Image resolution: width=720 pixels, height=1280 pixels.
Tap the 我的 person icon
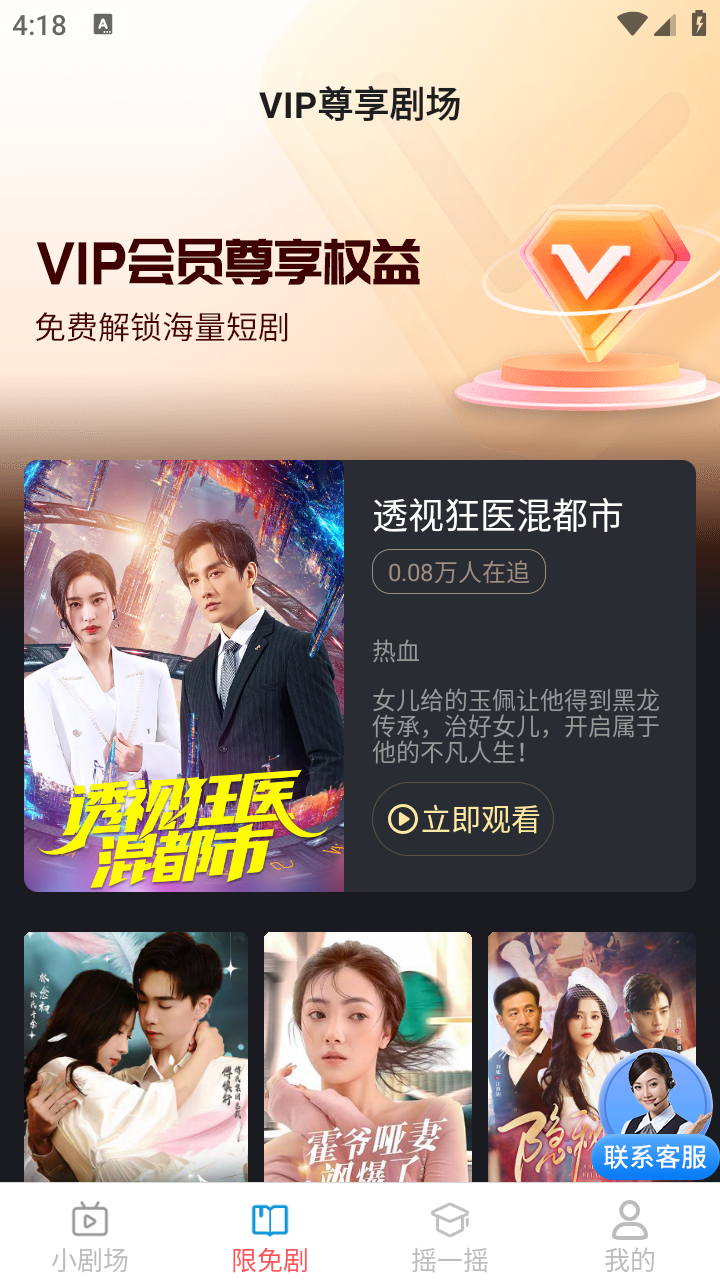(x=630, y=1219)
